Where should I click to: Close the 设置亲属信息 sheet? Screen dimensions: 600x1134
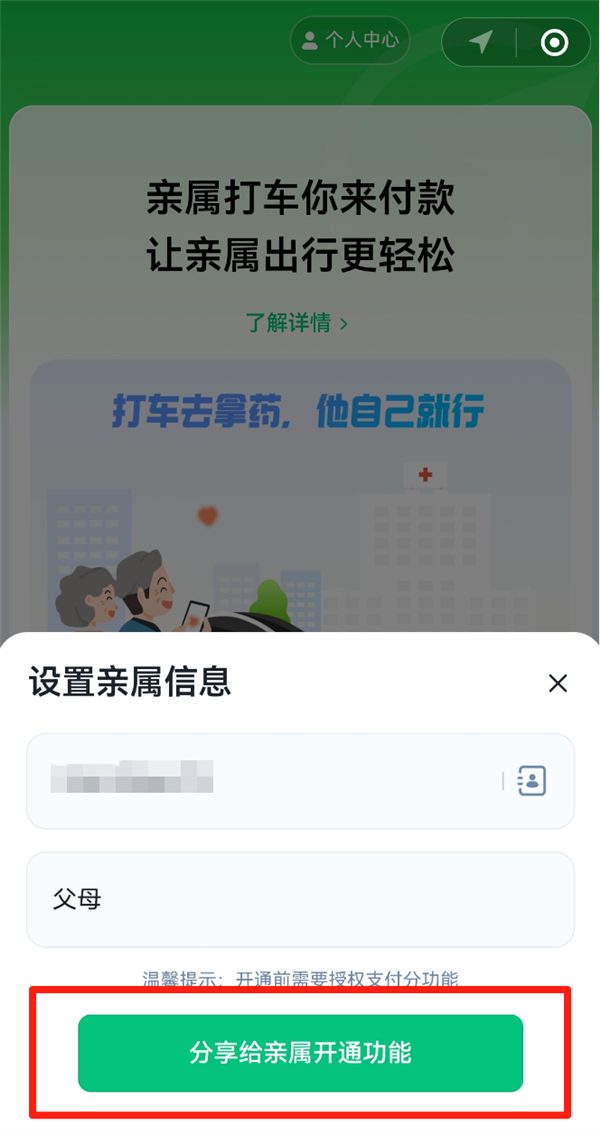558,683
